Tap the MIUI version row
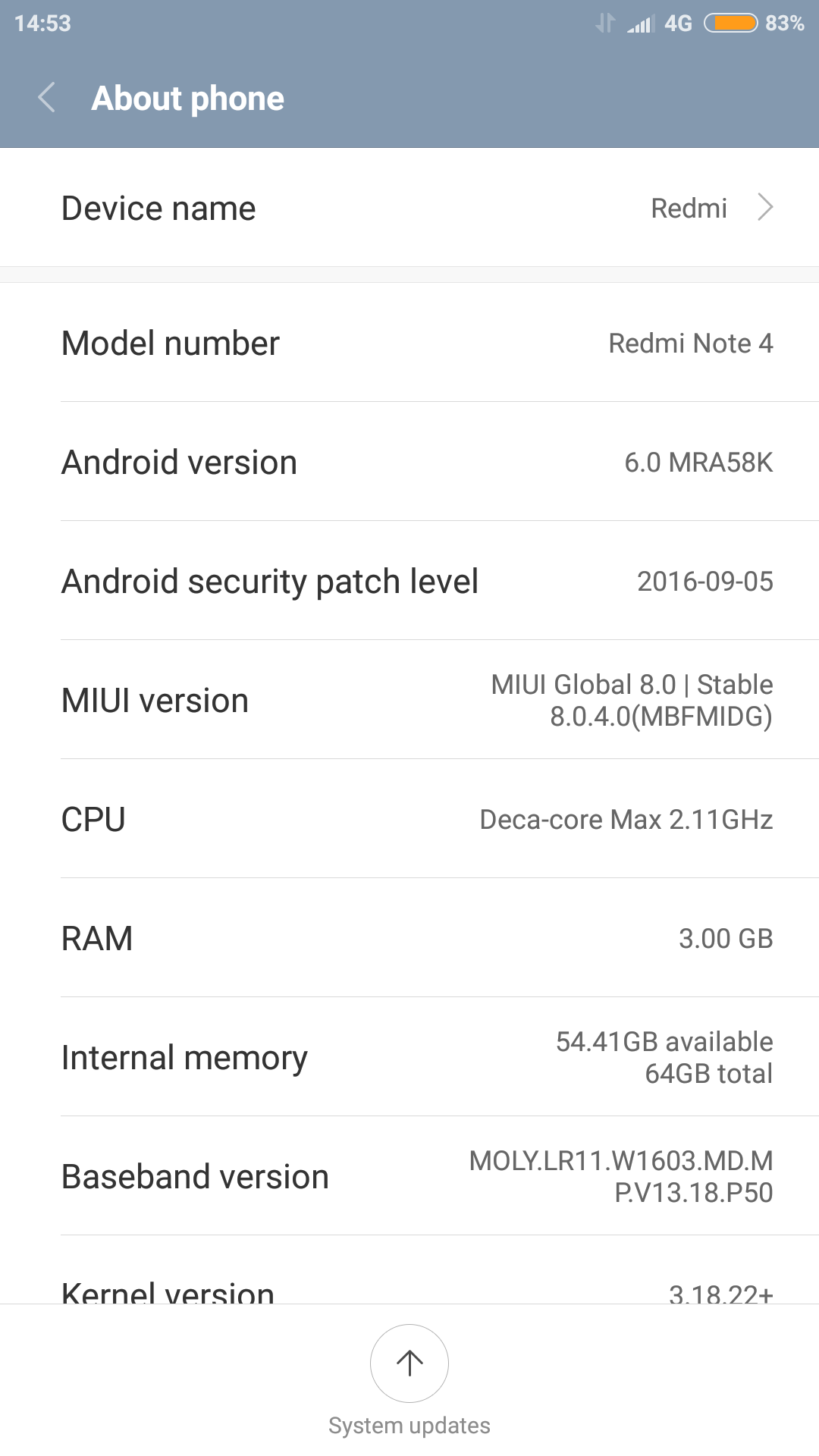The height and width of the screenshot is (1456, 819). [x=409, y=700]
